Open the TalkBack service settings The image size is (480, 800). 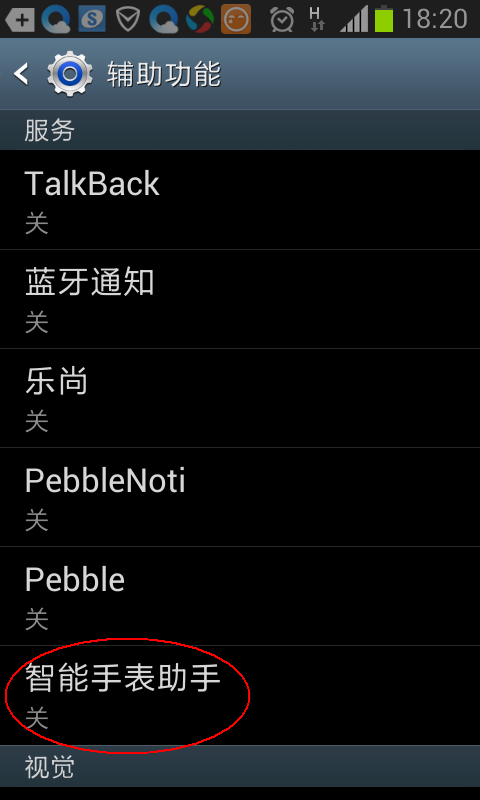click(240, 200)
